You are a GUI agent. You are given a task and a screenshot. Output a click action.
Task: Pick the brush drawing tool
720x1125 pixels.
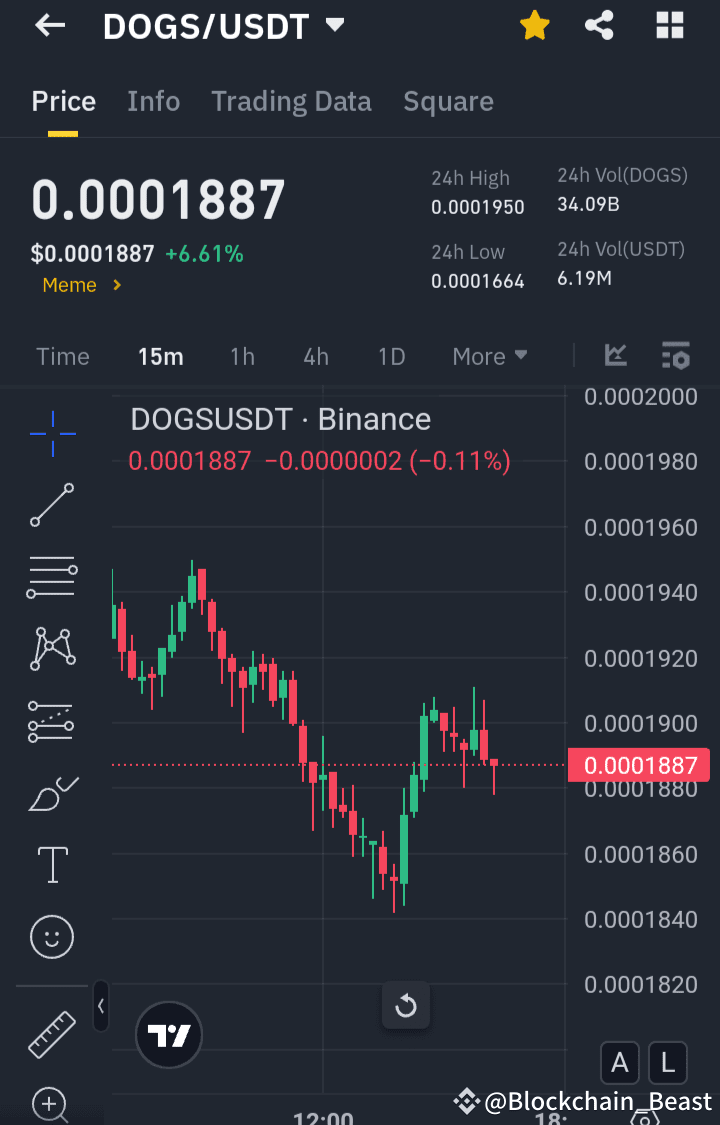[51, 792]
